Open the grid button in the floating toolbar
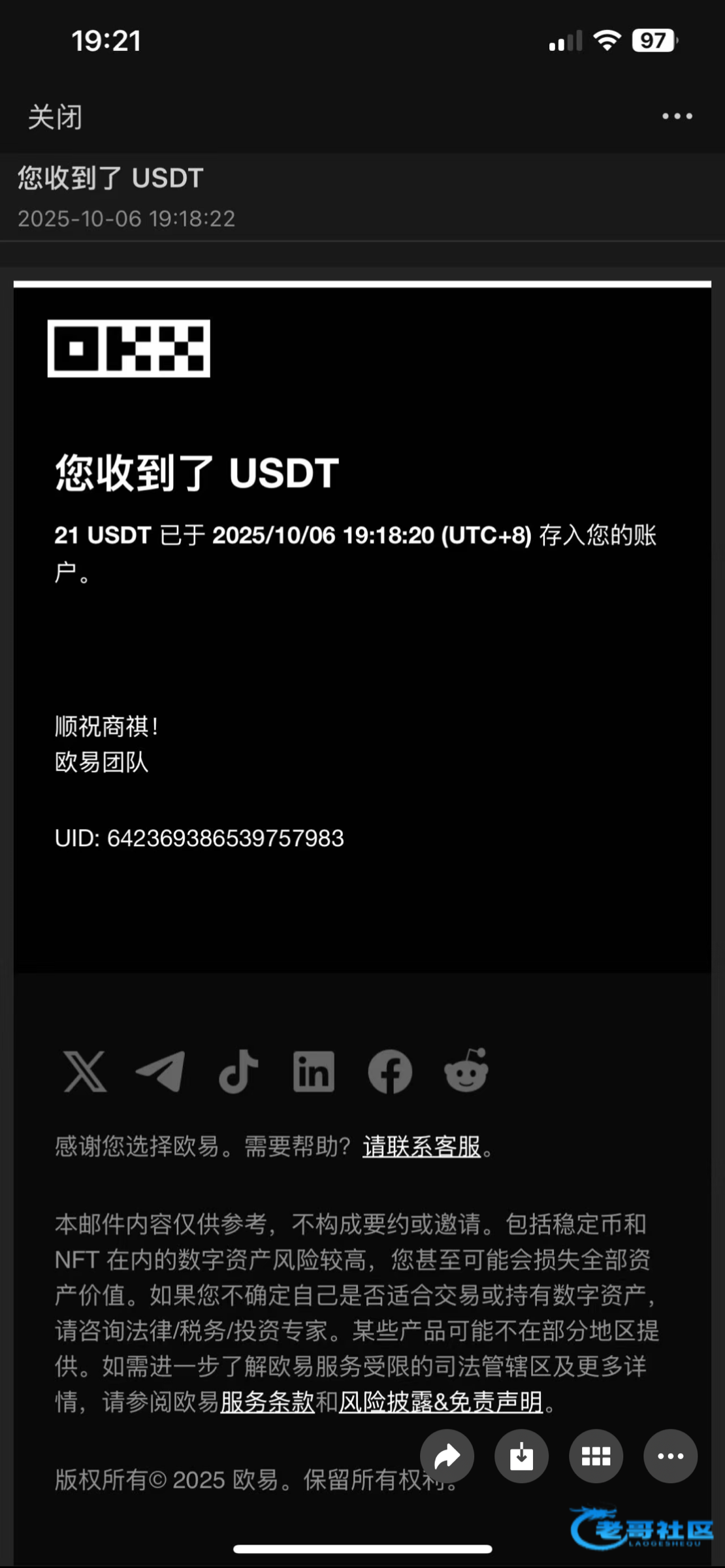The image size is (725, 1568). [596, 1456]
